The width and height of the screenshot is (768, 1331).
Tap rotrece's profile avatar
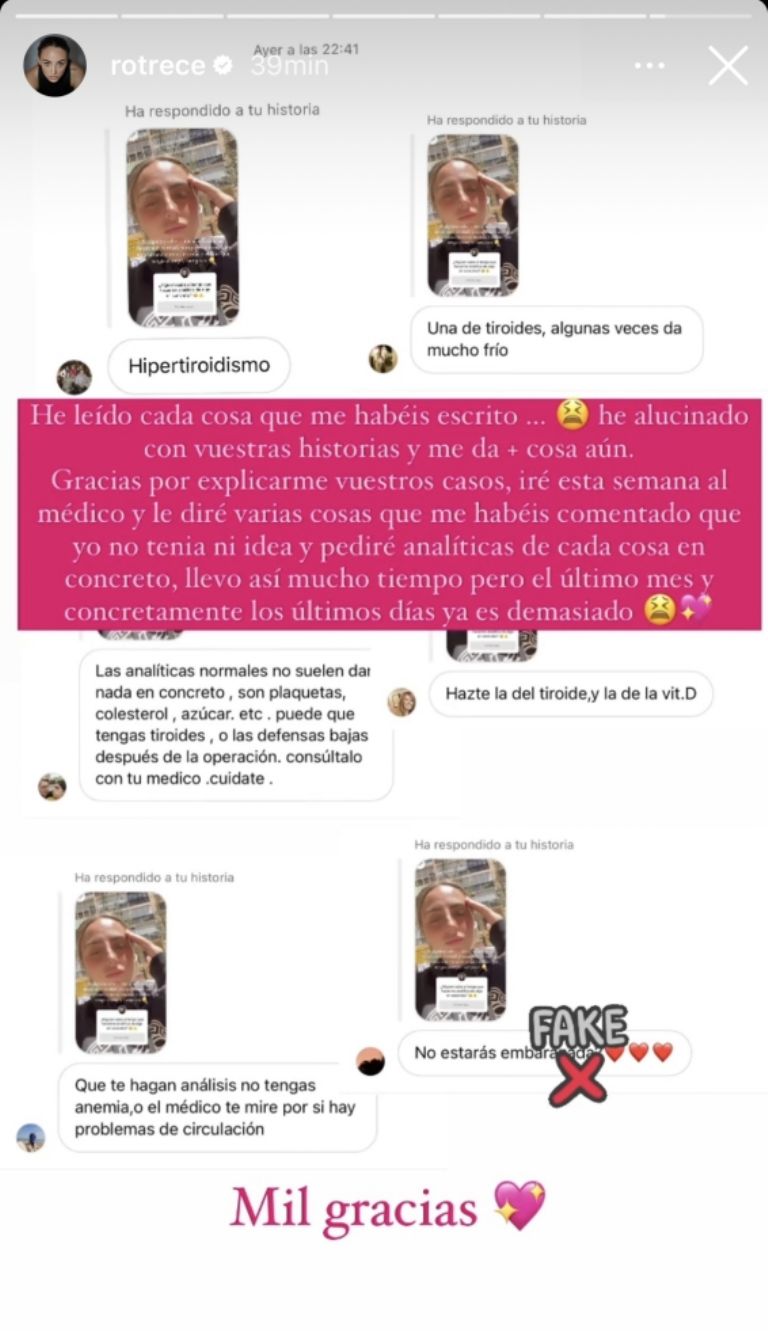click(x=54, y=66)
